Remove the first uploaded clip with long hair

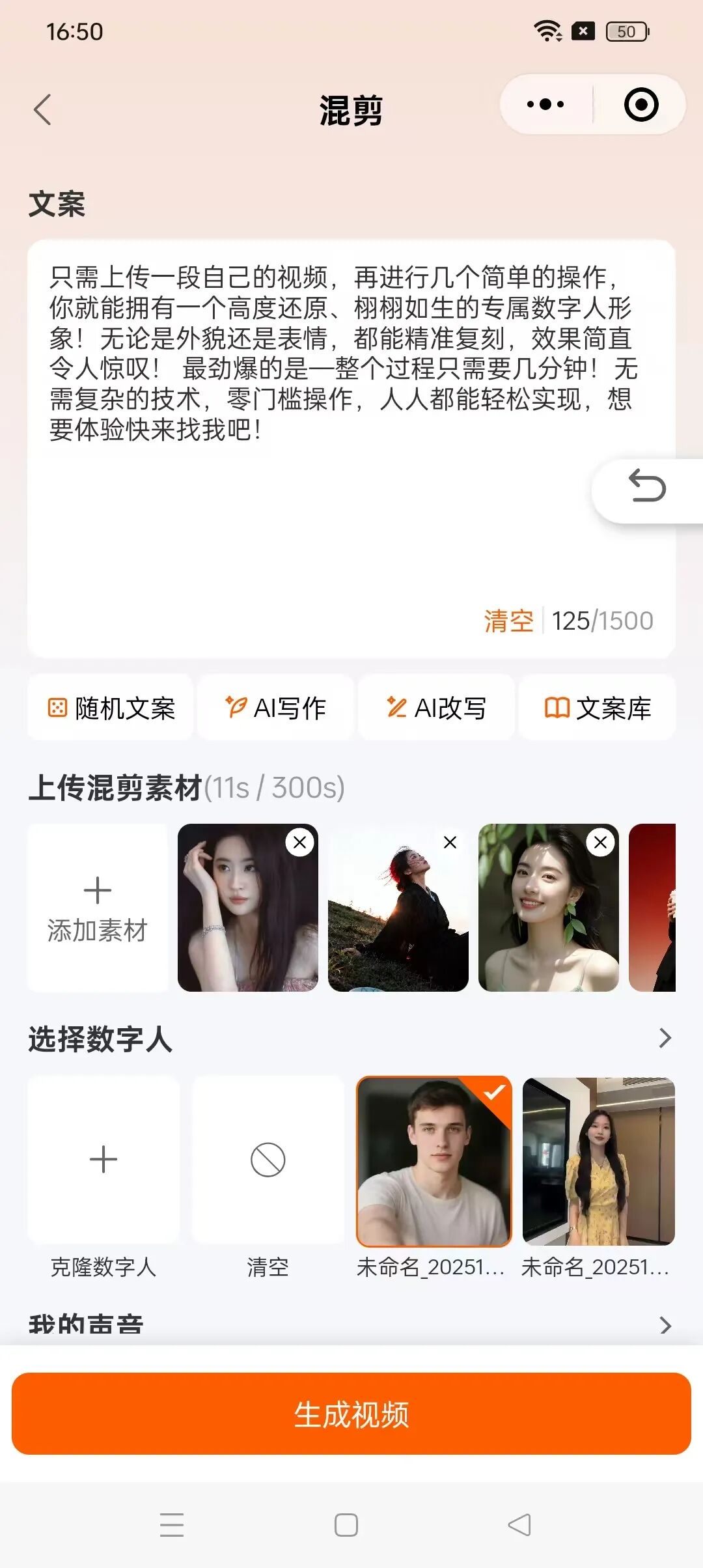click(x=300, y=843)
